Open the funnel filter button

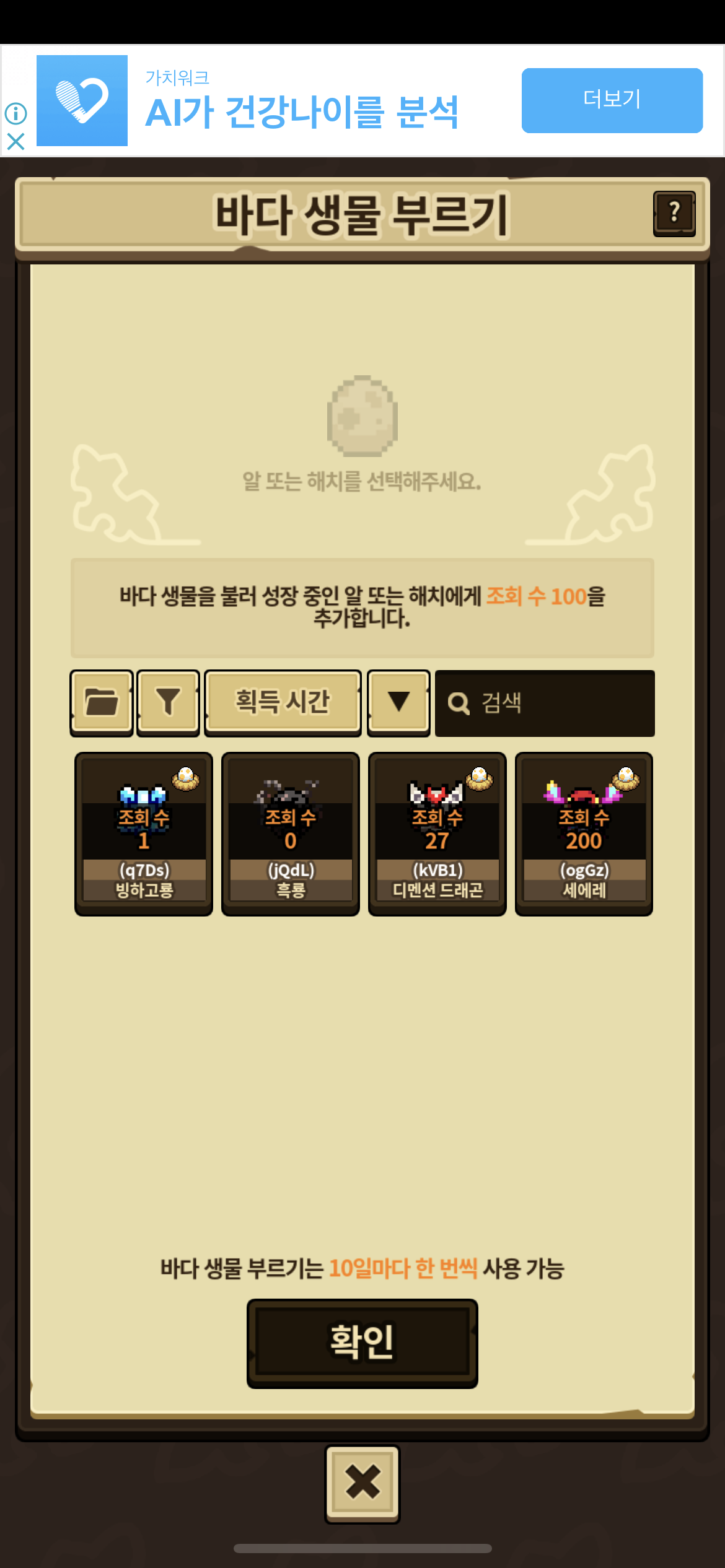pos(168,703)
